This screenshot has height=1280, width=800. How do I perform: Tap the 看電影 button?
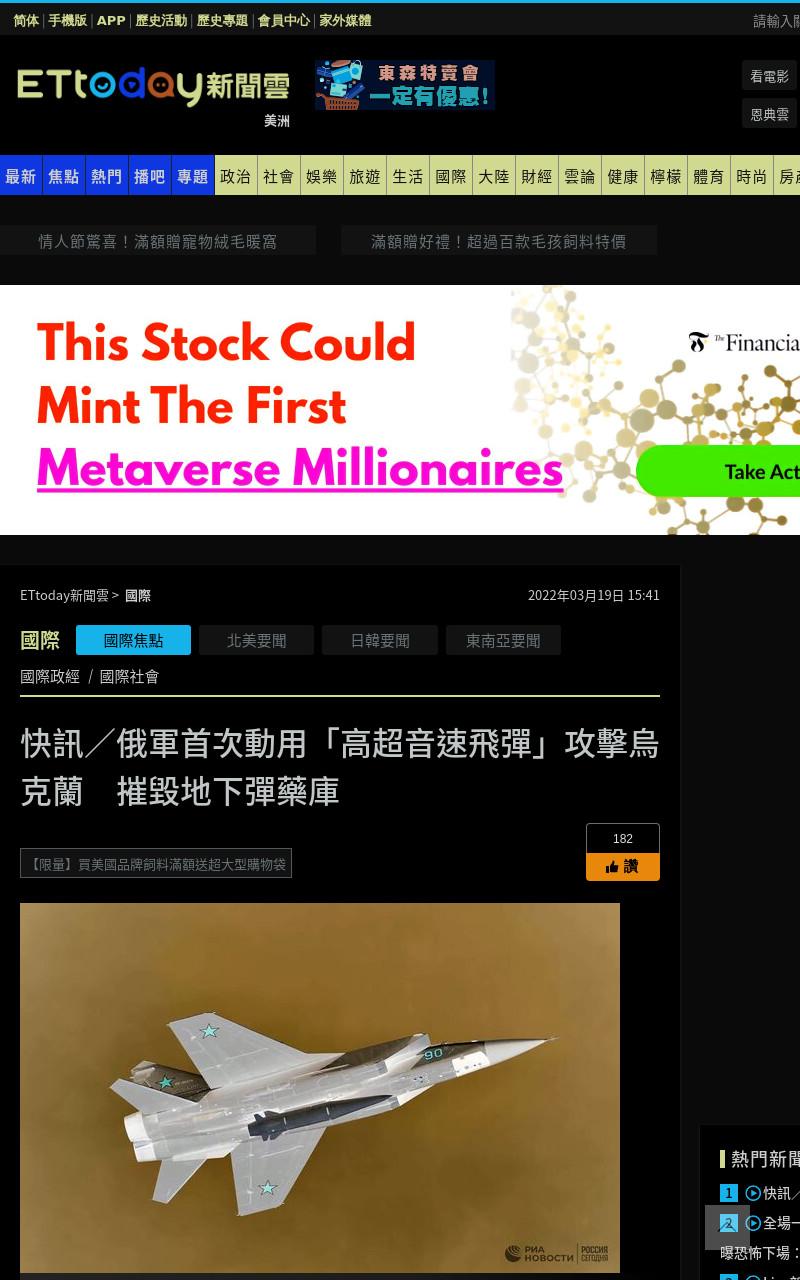point(769,76)
